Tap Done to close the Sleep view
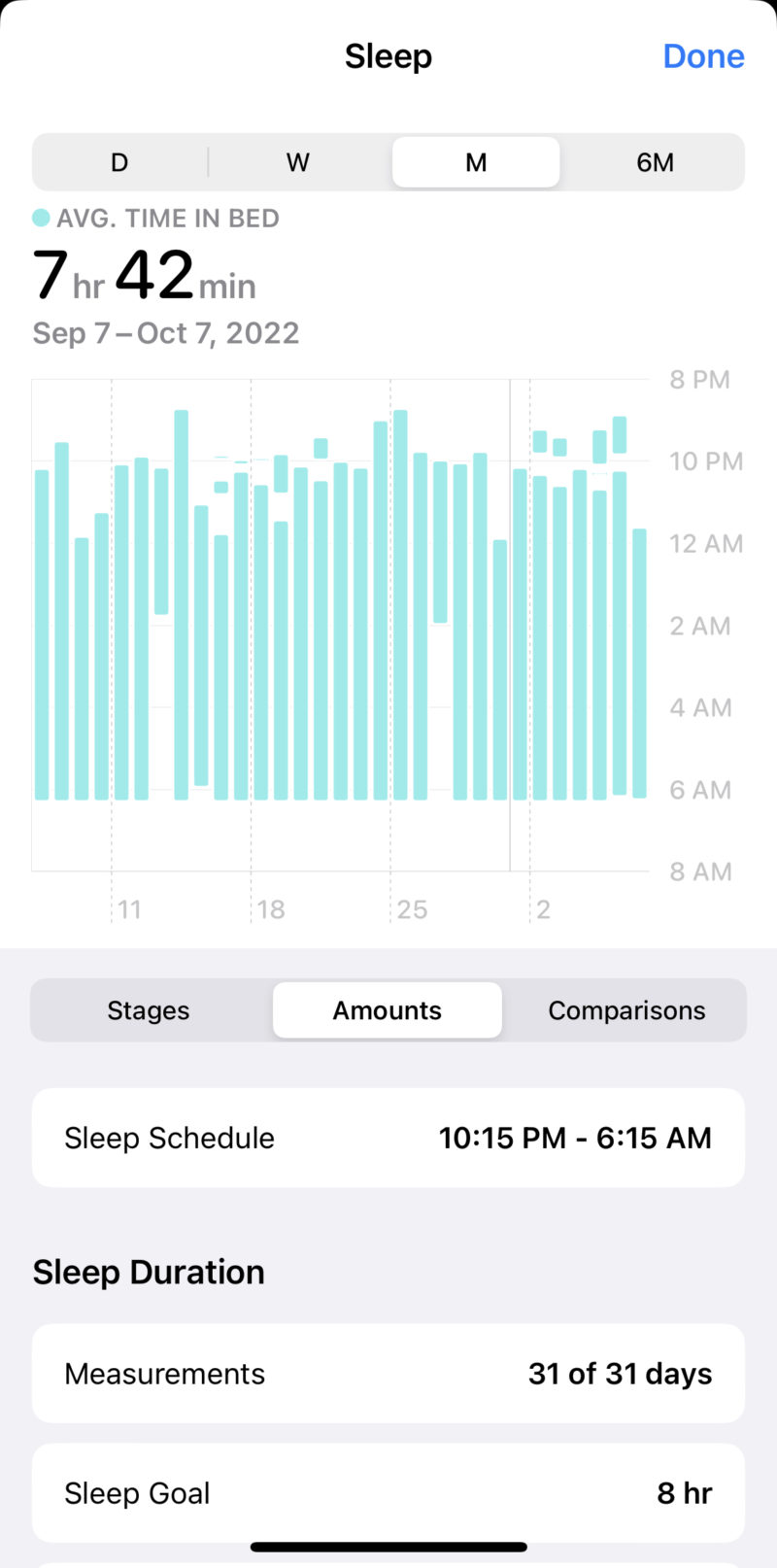 (703, 56)
